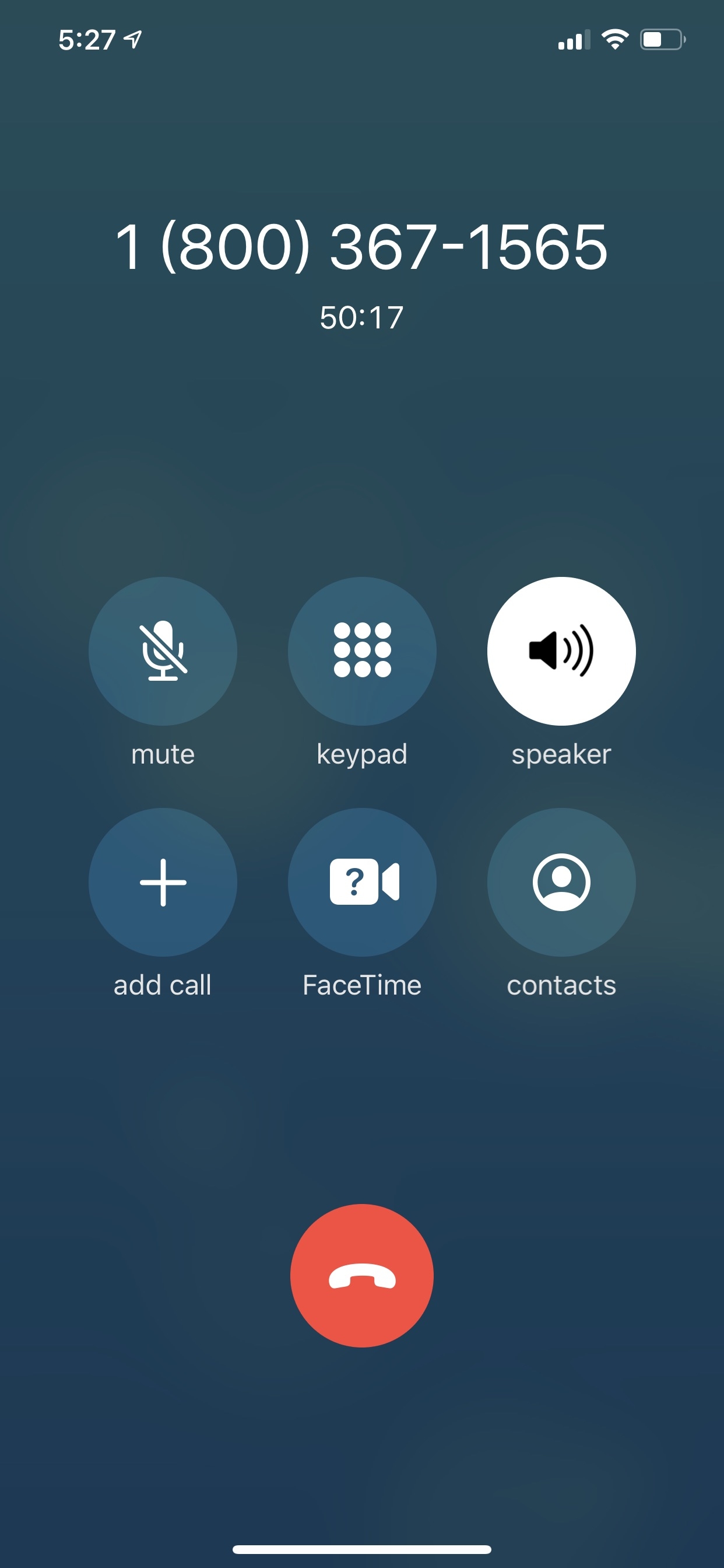Screen dimensions: 724x1568
Task: Open the dial keypad
Action: 362,650
